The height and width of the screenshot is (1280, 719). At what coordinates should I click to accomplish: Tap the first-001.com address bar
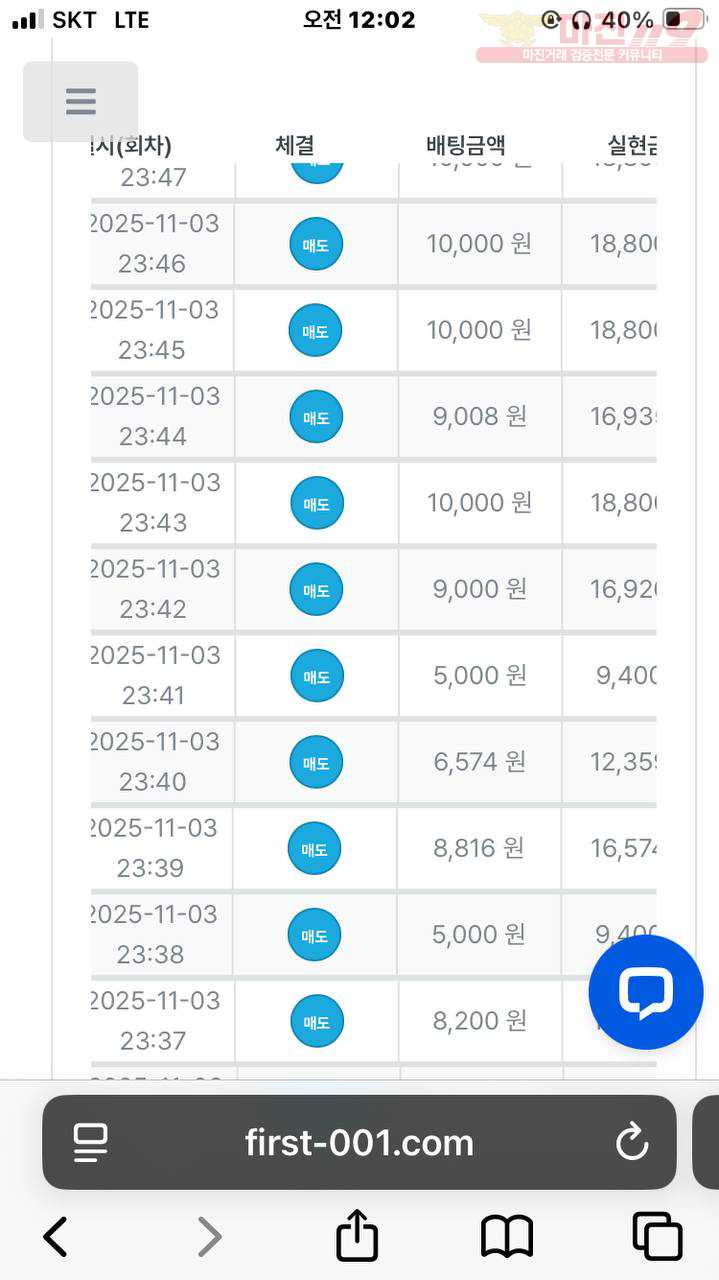click(359, 1142)
